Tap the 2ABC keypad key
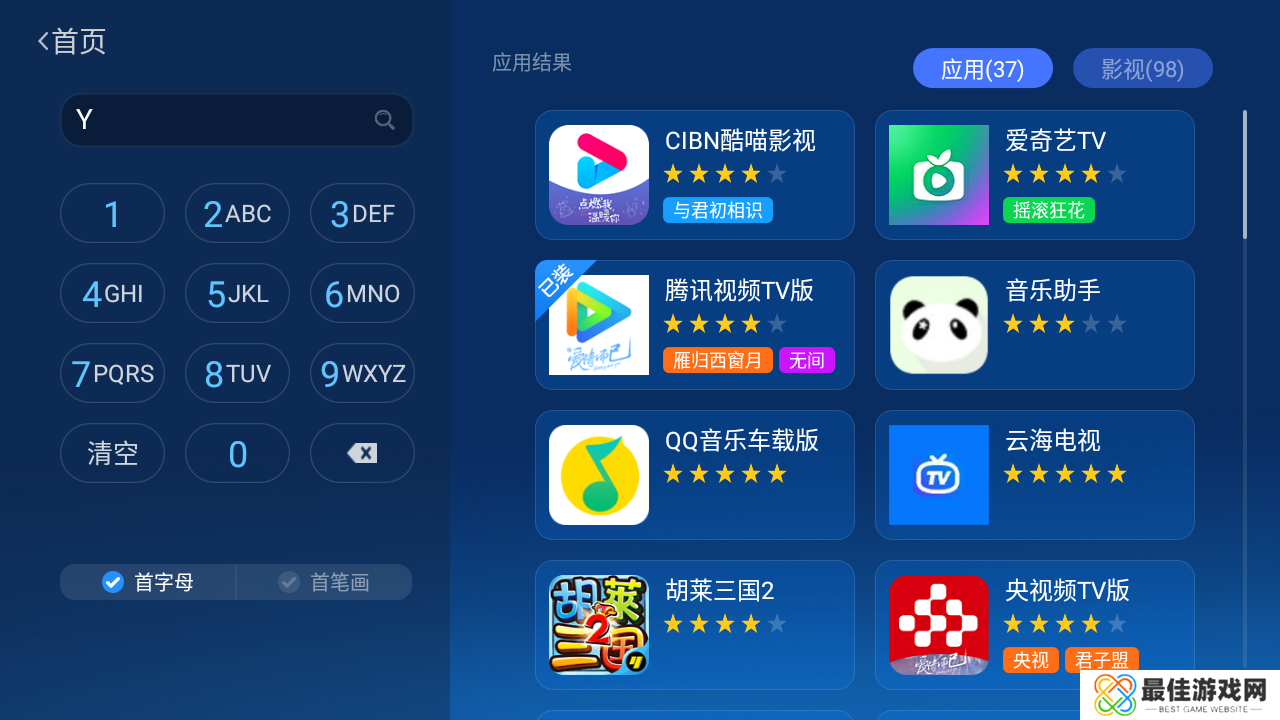1280x720 pixels. (x=237, y=213)
